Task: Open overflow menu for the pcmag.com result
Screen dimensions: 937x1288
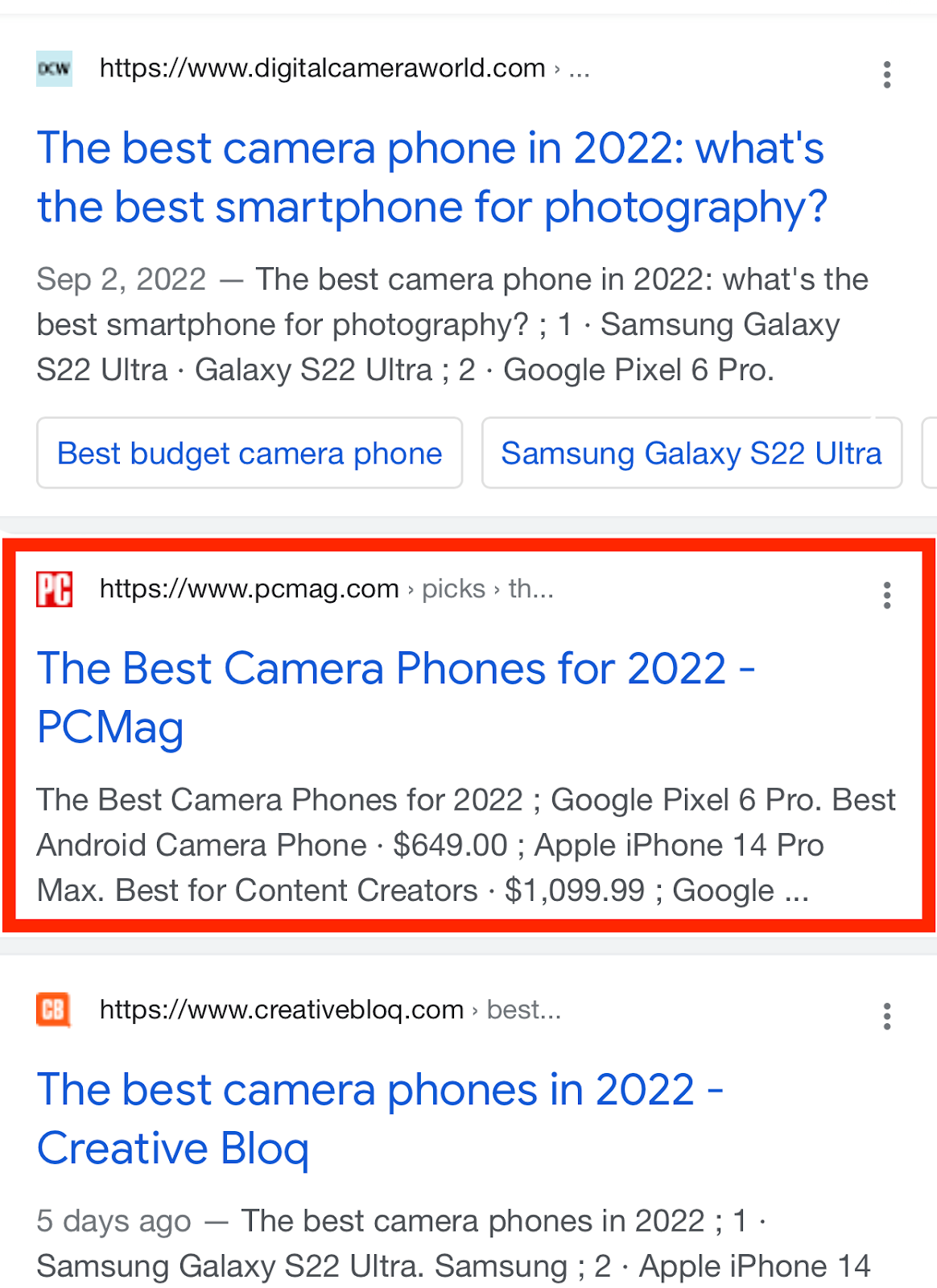Action: pyautogui.click(x=886, y=596)
